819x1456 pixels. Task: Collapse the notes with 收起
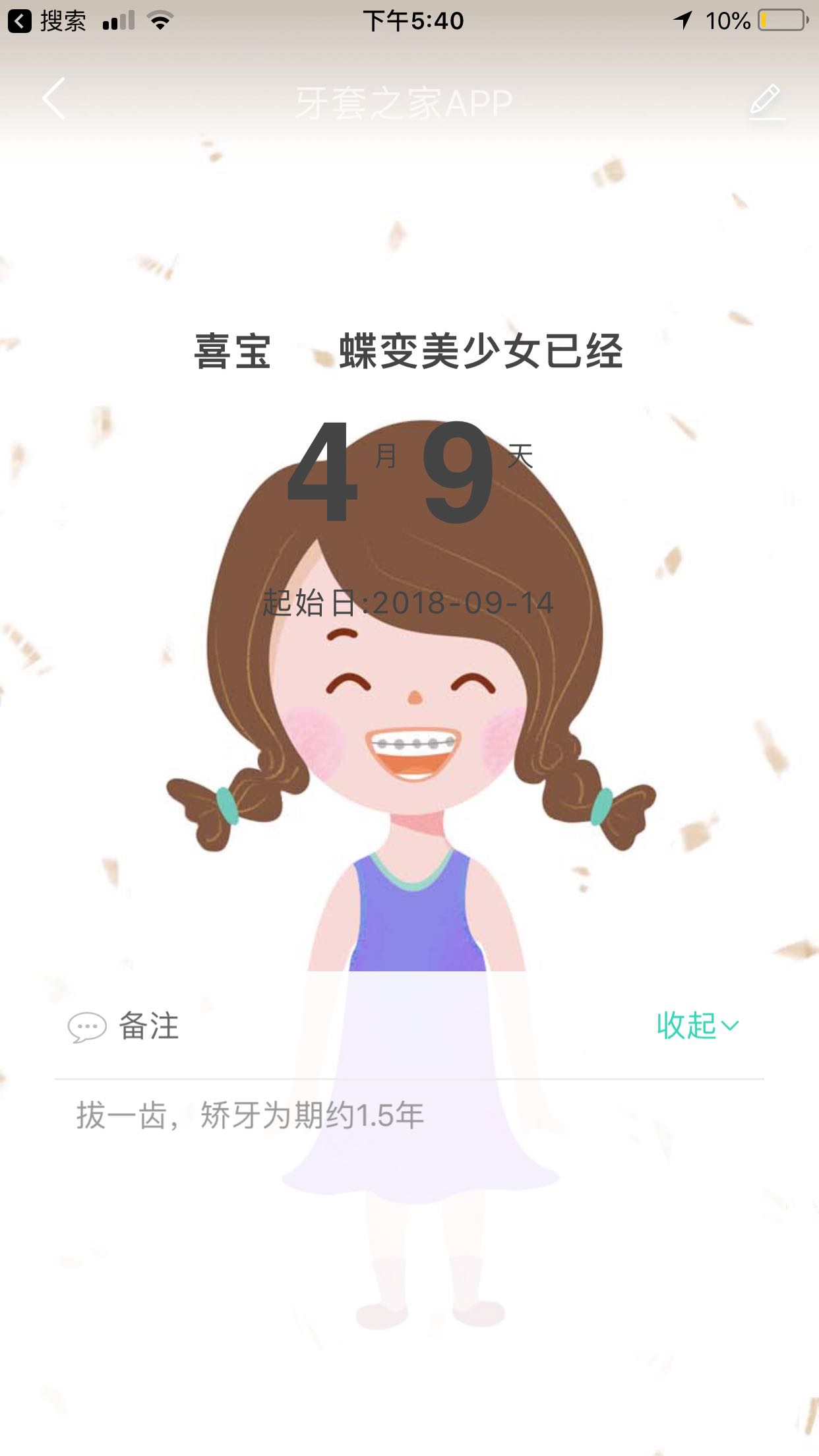[x=698, y=1025]
